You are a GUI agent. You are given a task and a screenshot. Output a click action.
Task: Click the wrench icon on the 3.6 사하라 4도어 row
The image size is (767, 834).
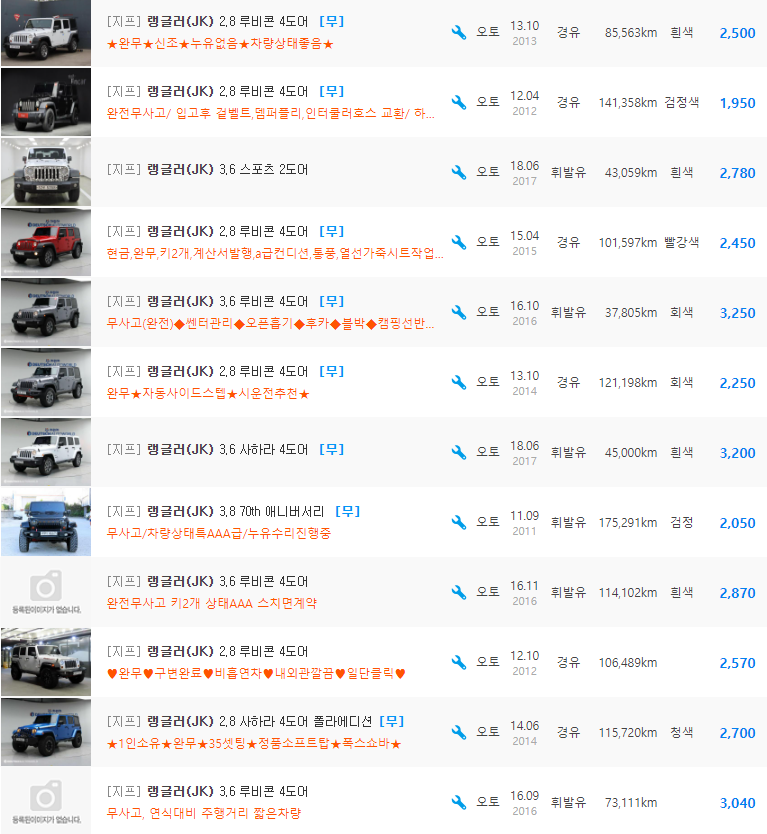459,451
